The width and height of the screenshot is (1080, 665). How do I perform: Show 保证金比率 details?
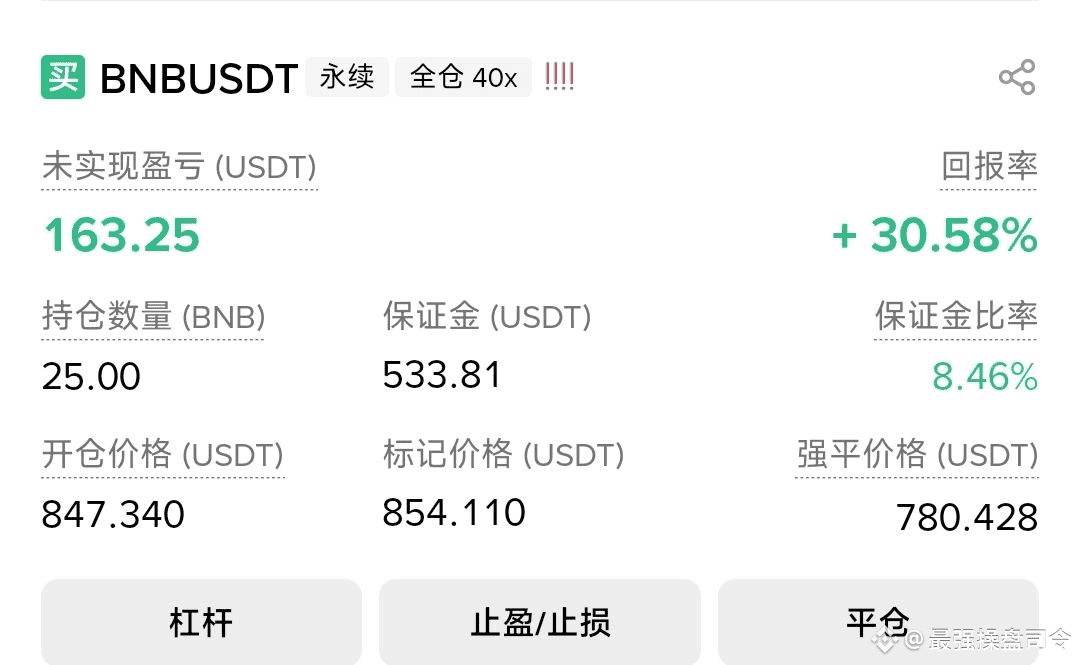coord(956,316)
